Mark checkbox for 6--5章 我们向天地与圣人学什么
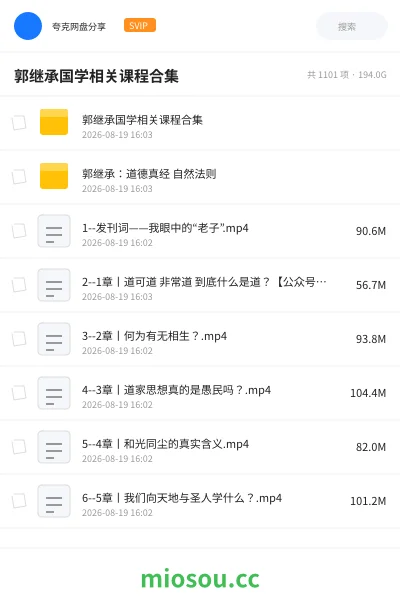 (x=19, y=501)
